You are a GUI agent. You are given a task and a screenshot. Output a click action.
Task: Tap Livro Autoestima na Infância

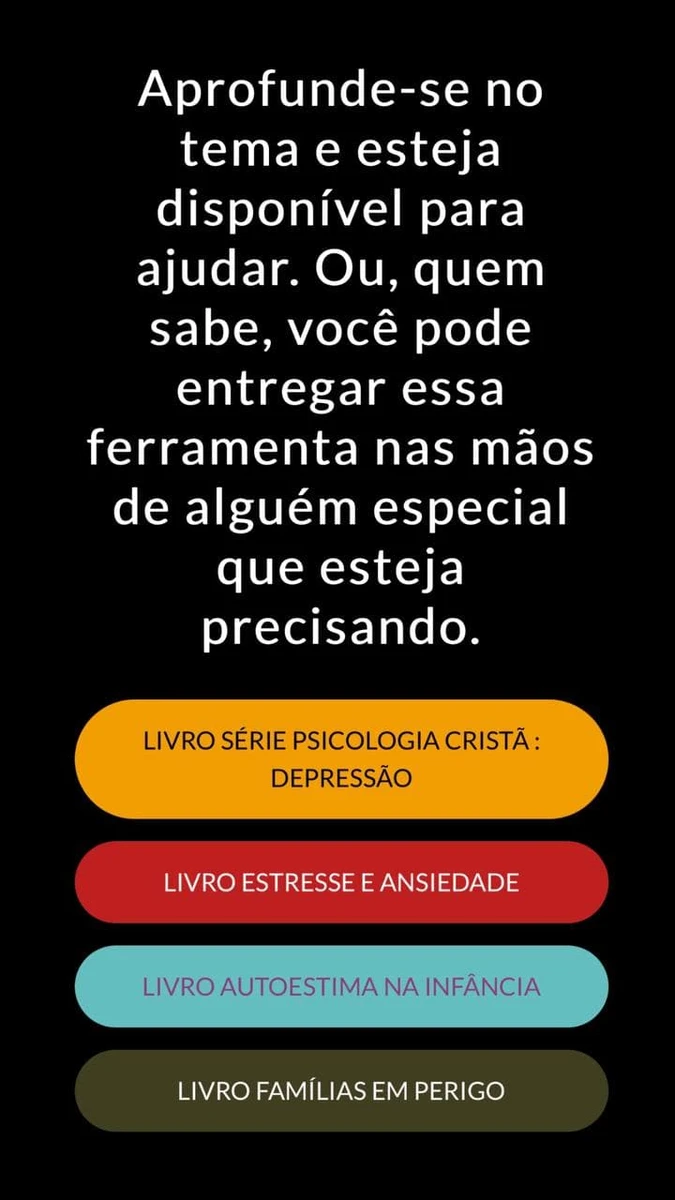coord(341,986)
